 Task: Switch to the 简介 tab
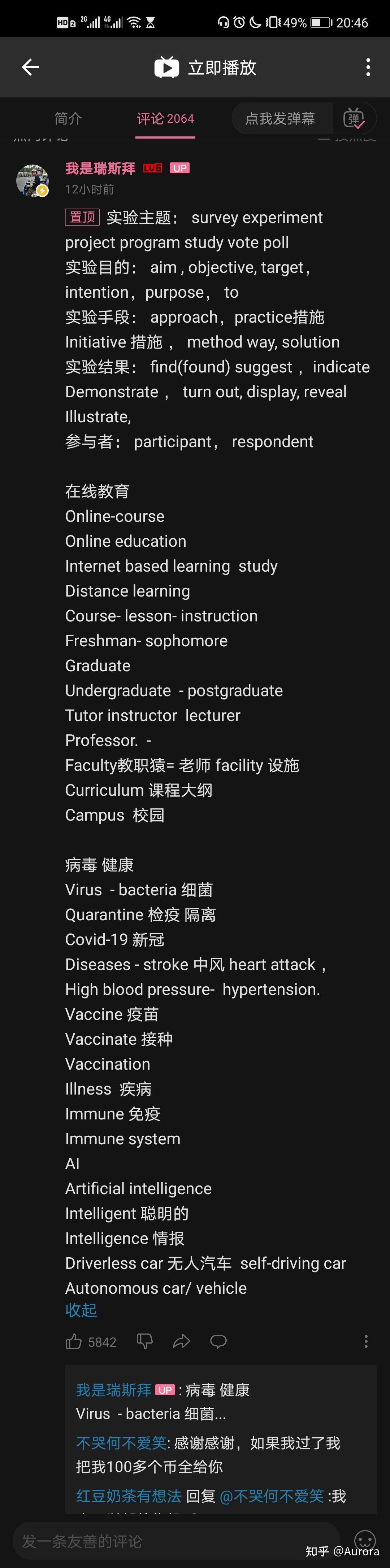[68, 118]
